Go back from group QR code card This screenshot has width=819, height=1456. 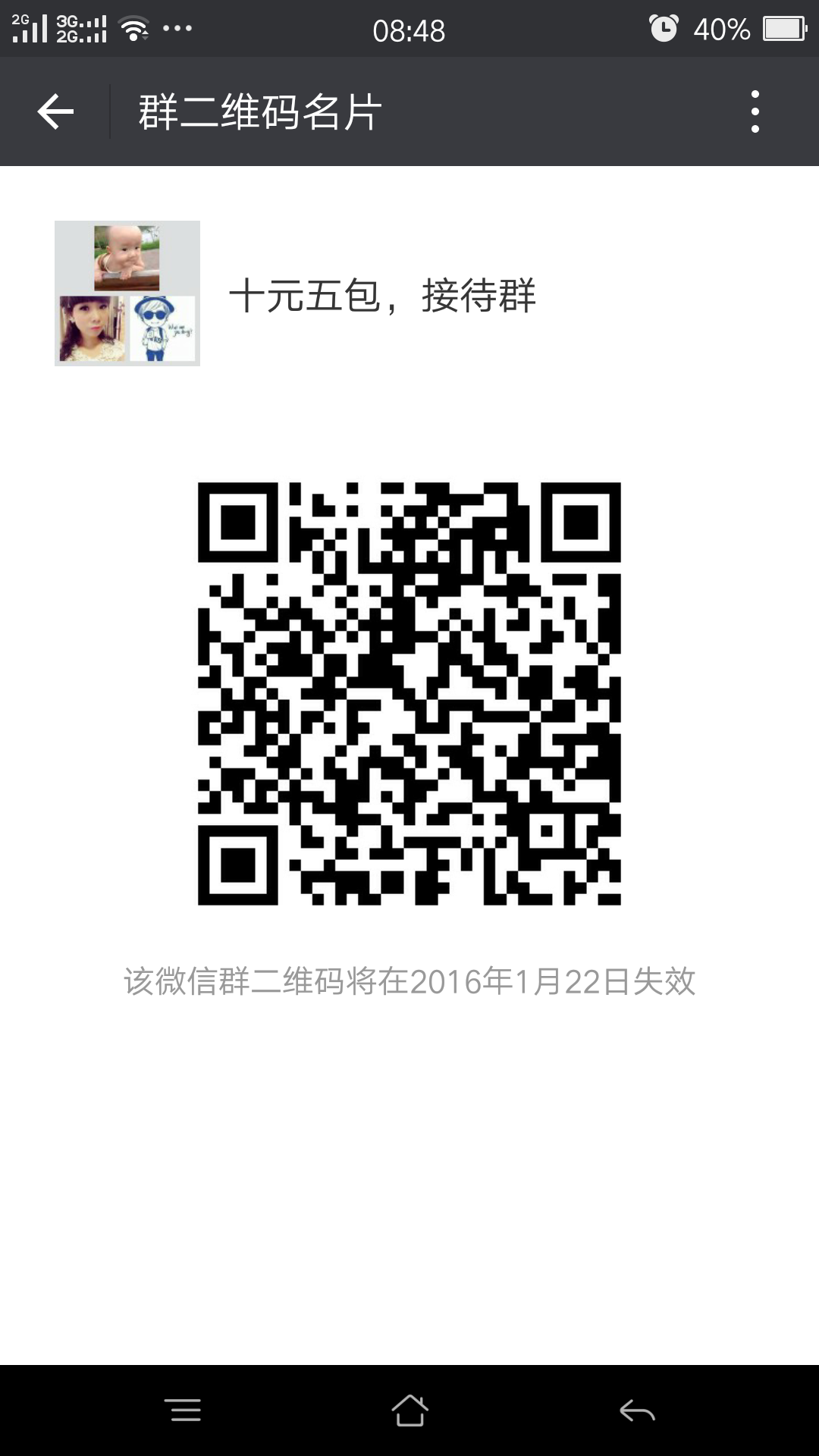click(55, 112)
